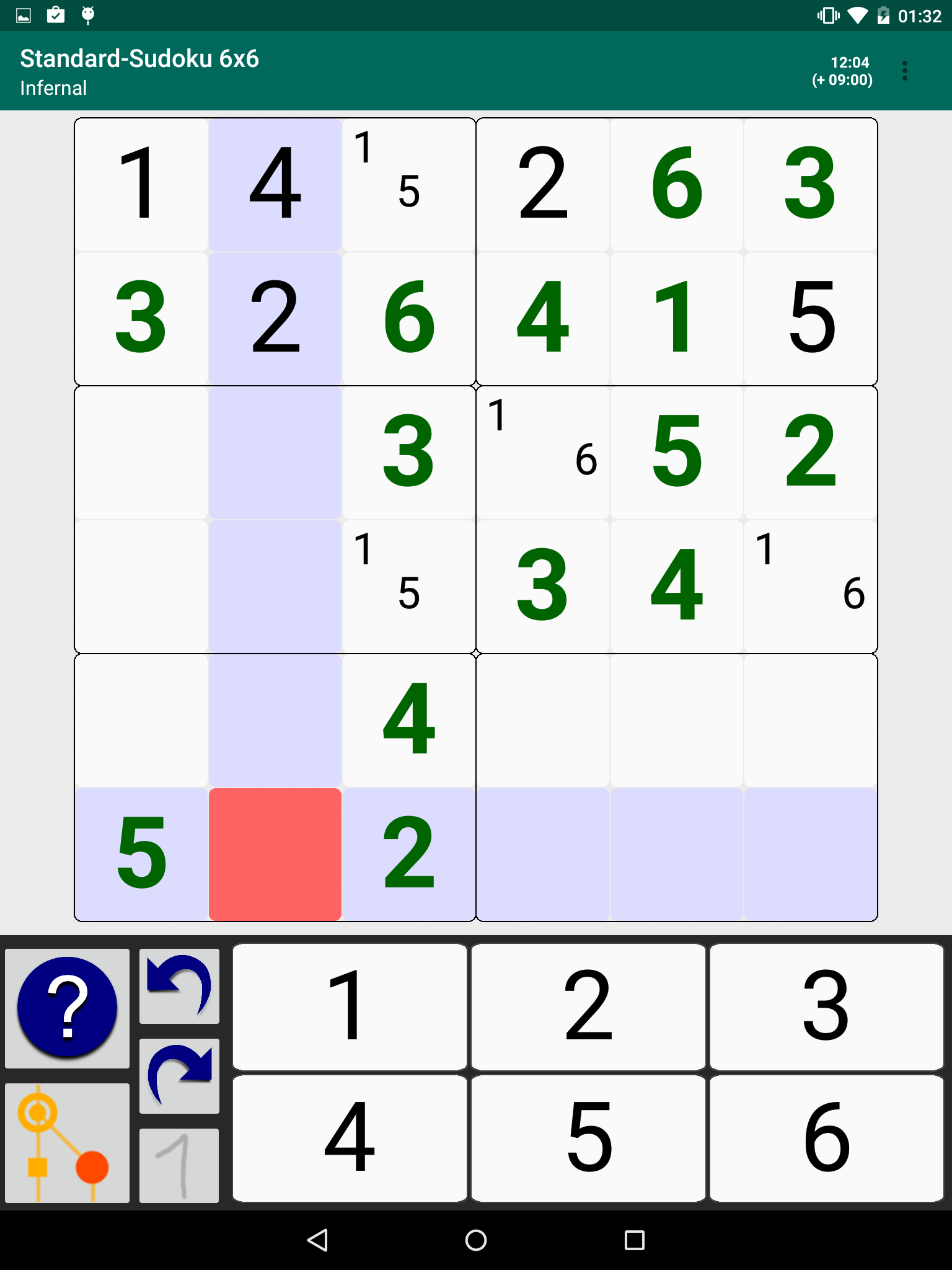This screenshot has height=1270, width=952.
Task: Tap the blue question mark hint button
Action: (x=67, y=1008)
